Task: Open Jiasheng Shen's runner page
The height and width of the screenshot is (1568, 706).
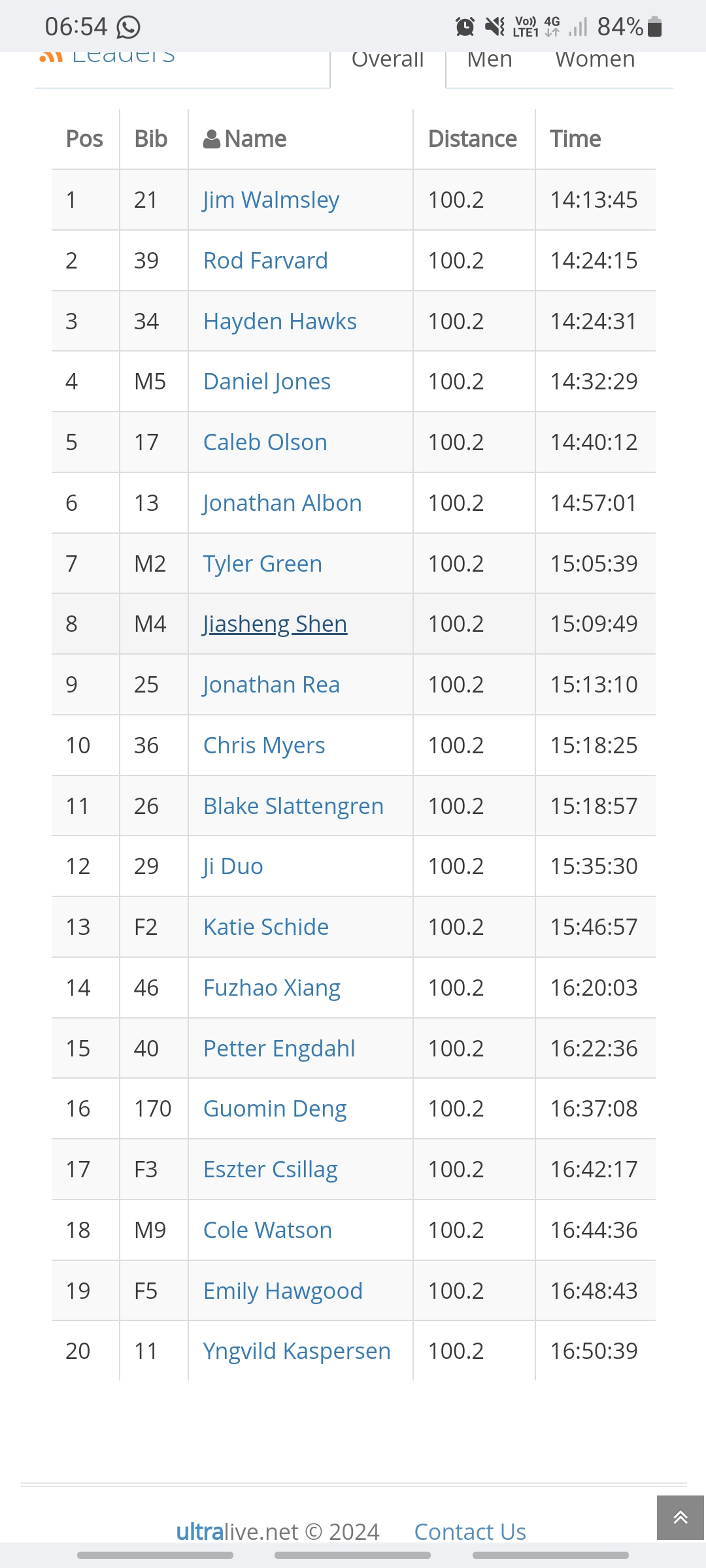Action: (275, 624)
